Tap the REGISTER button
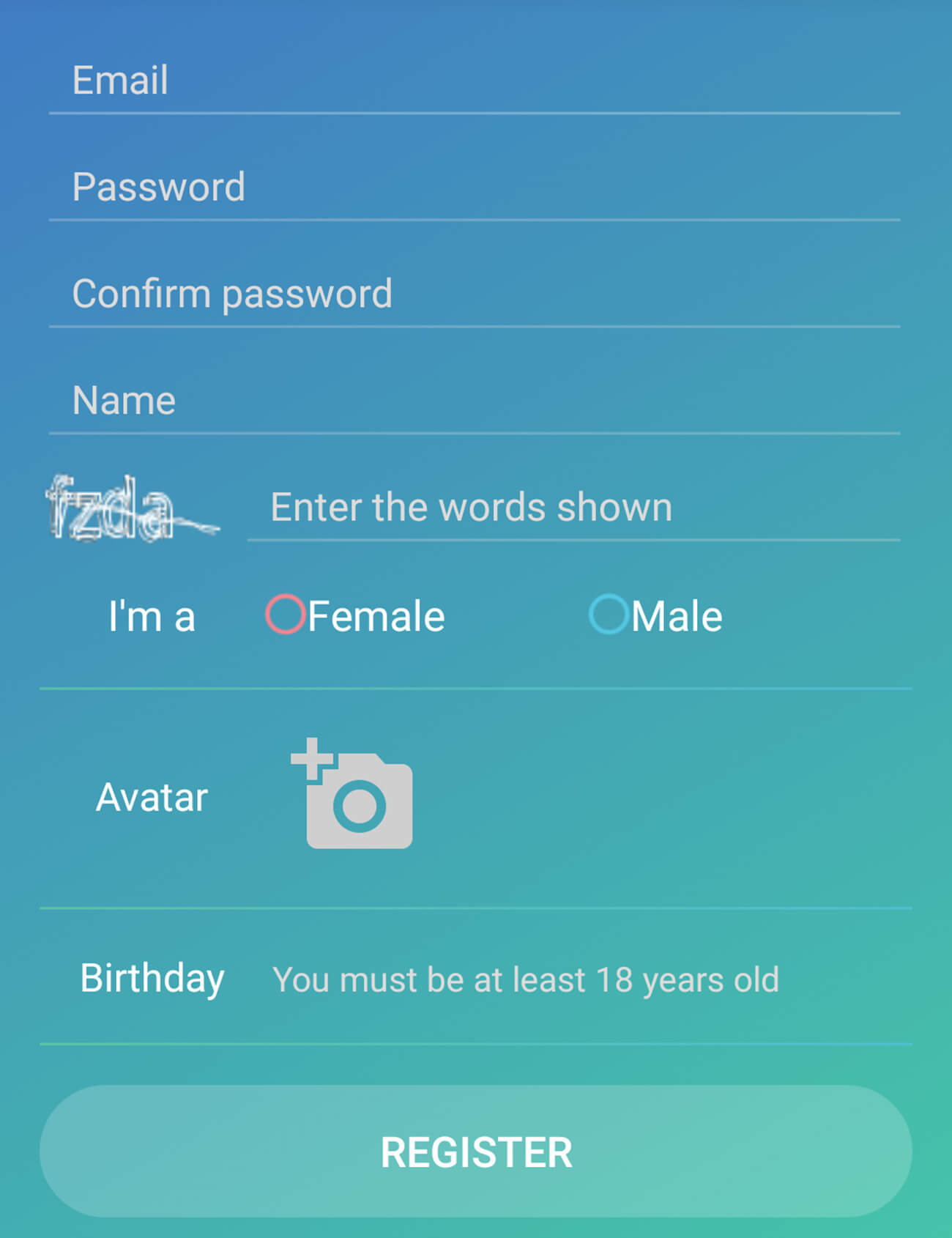Screen dimensions: 952x1238 (x=476, y=1152)
